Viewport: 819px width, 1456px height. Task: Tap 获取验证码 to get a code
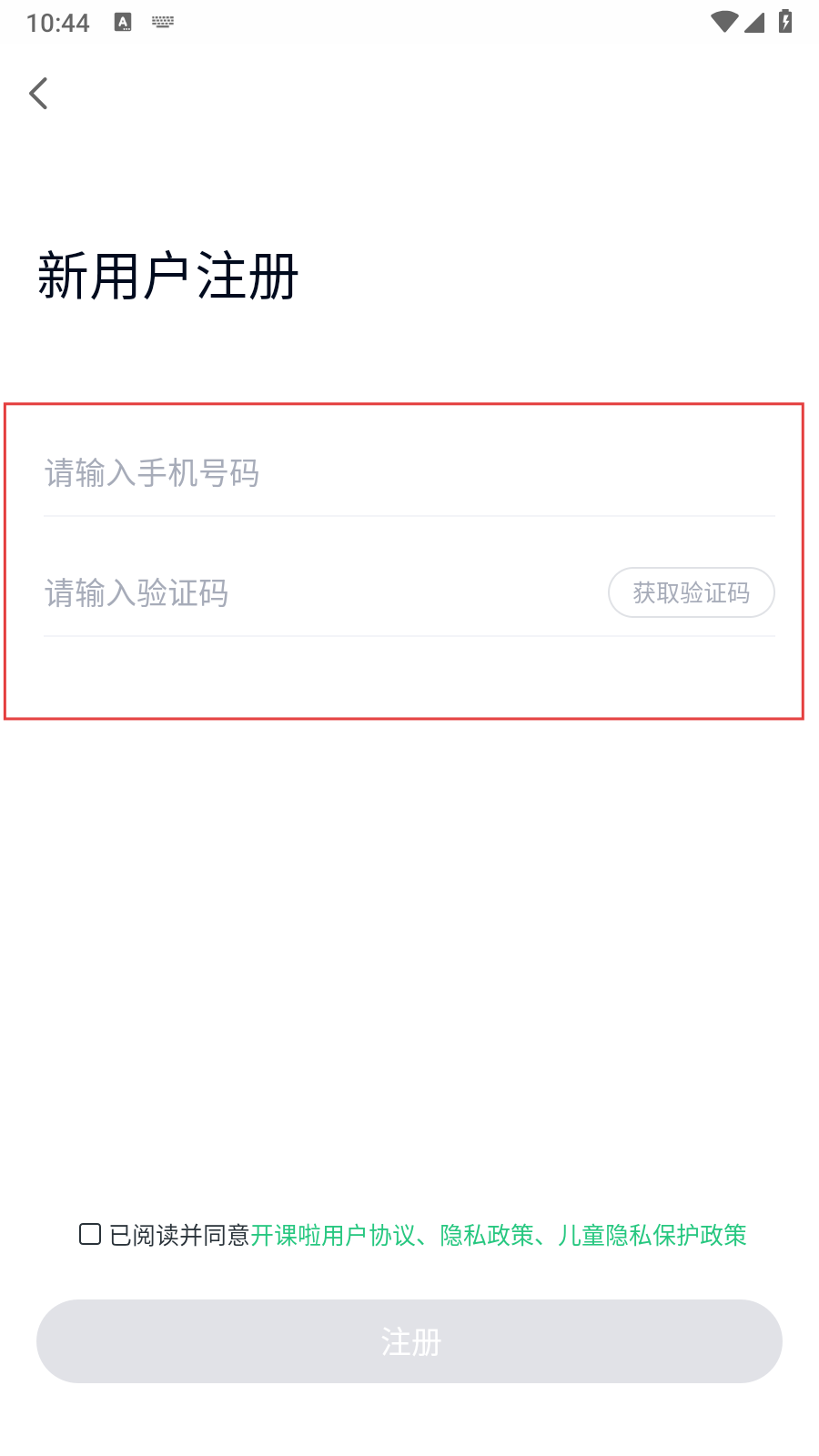tap(691, 593)
